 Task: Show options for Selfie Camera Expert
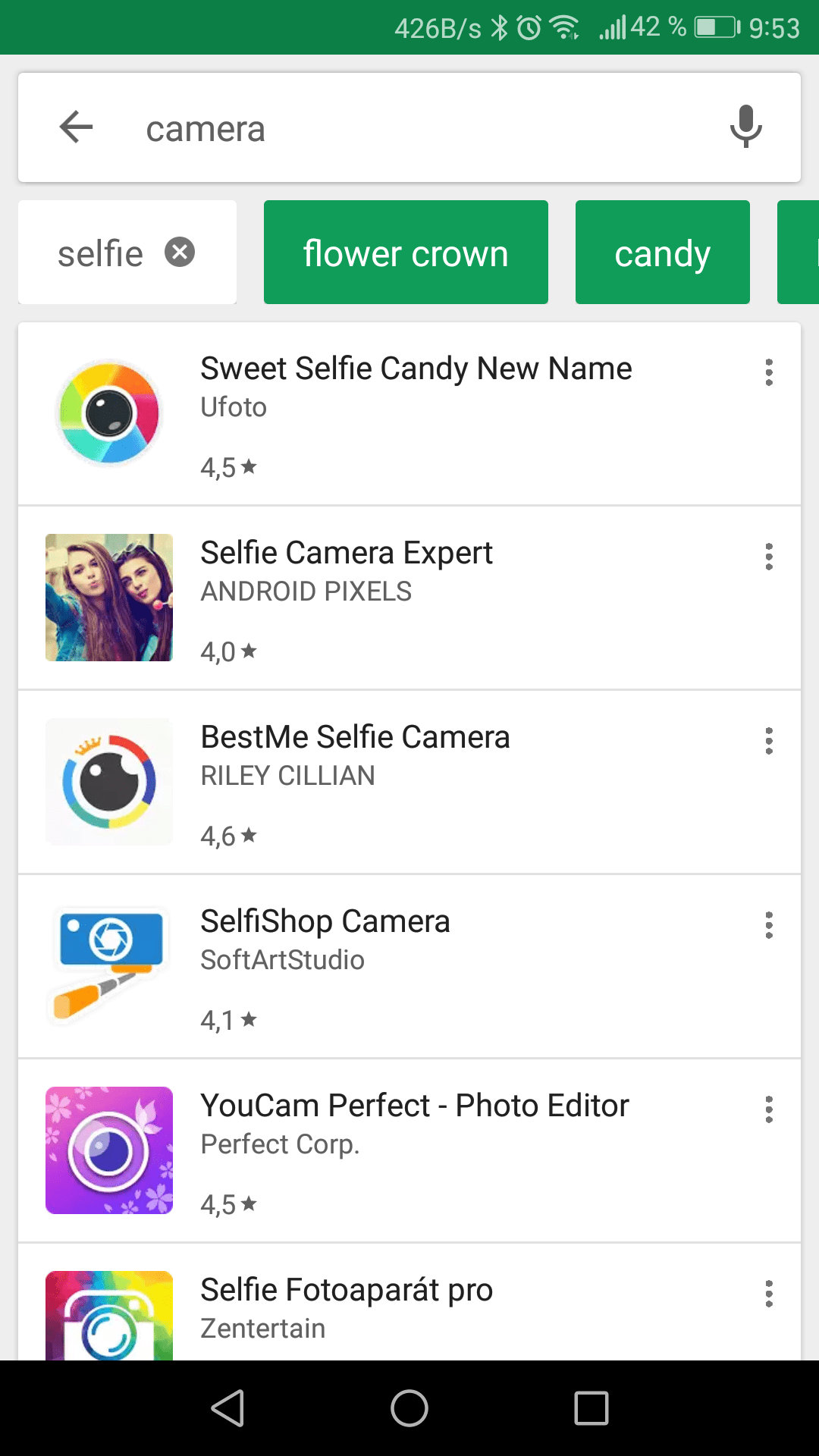pos(769,557)
